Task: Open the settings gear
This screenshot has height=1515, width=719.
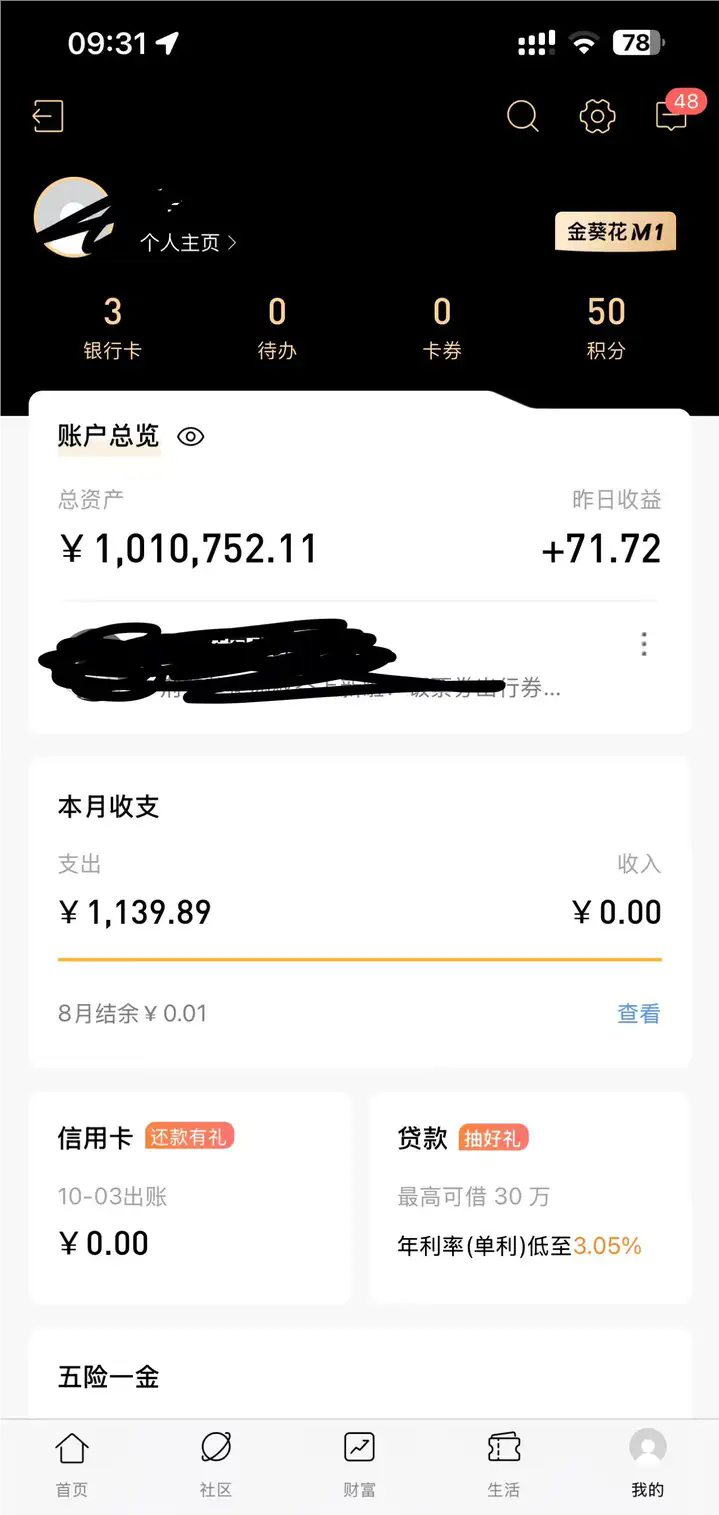Action: pos(597,116)
